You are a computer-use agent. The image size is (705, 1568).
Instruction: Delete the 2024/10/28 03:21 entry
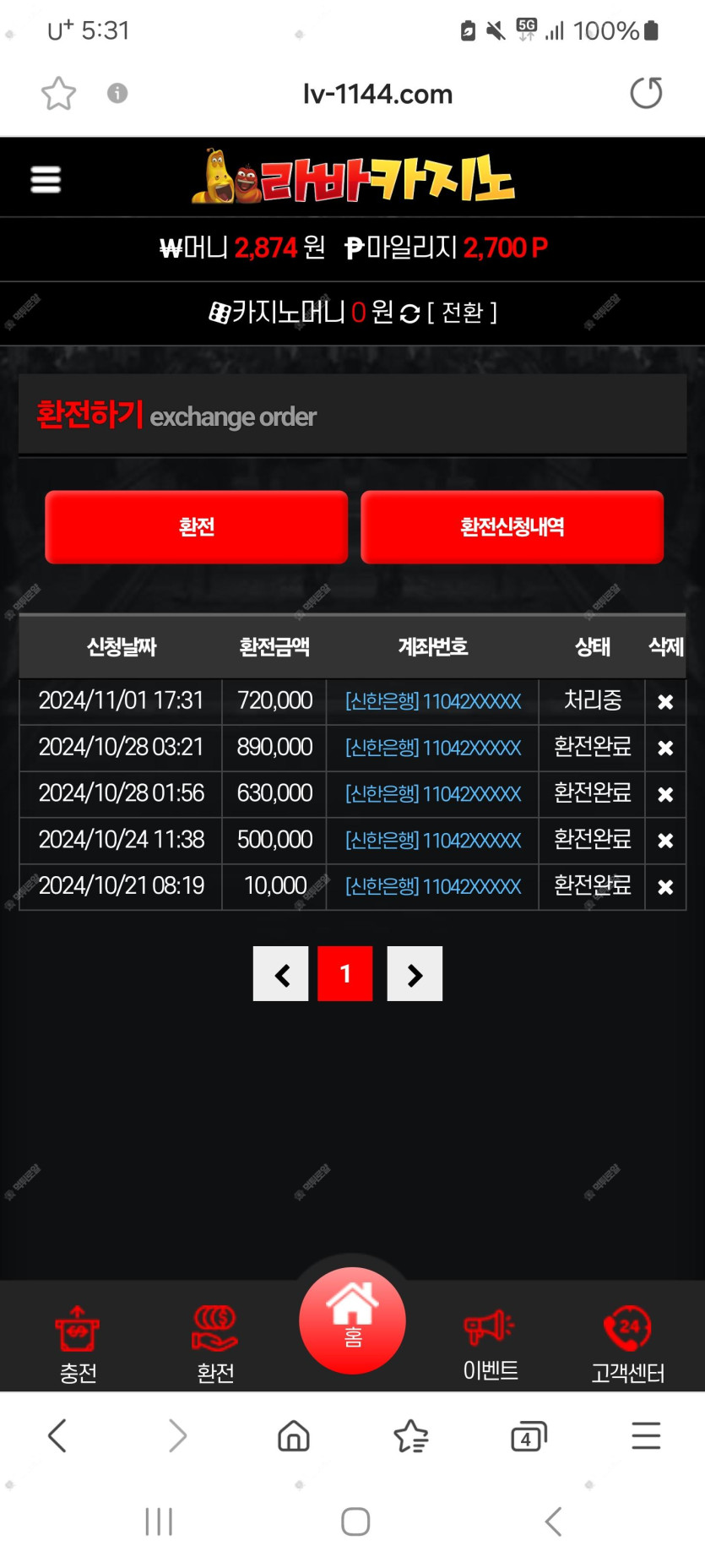pyautogui.click(x=665, y=749)
